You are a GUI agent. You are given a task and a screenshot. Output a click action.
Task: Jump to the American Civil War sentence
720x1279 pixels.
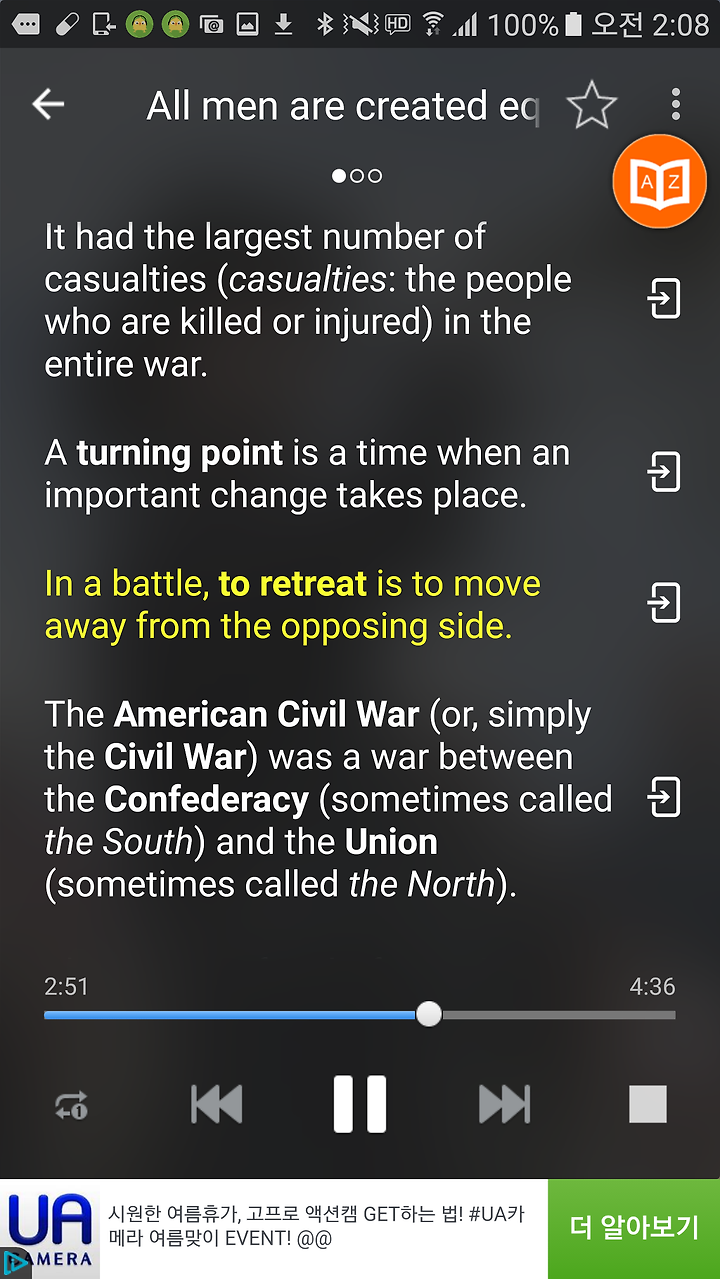tap(664, 797)
